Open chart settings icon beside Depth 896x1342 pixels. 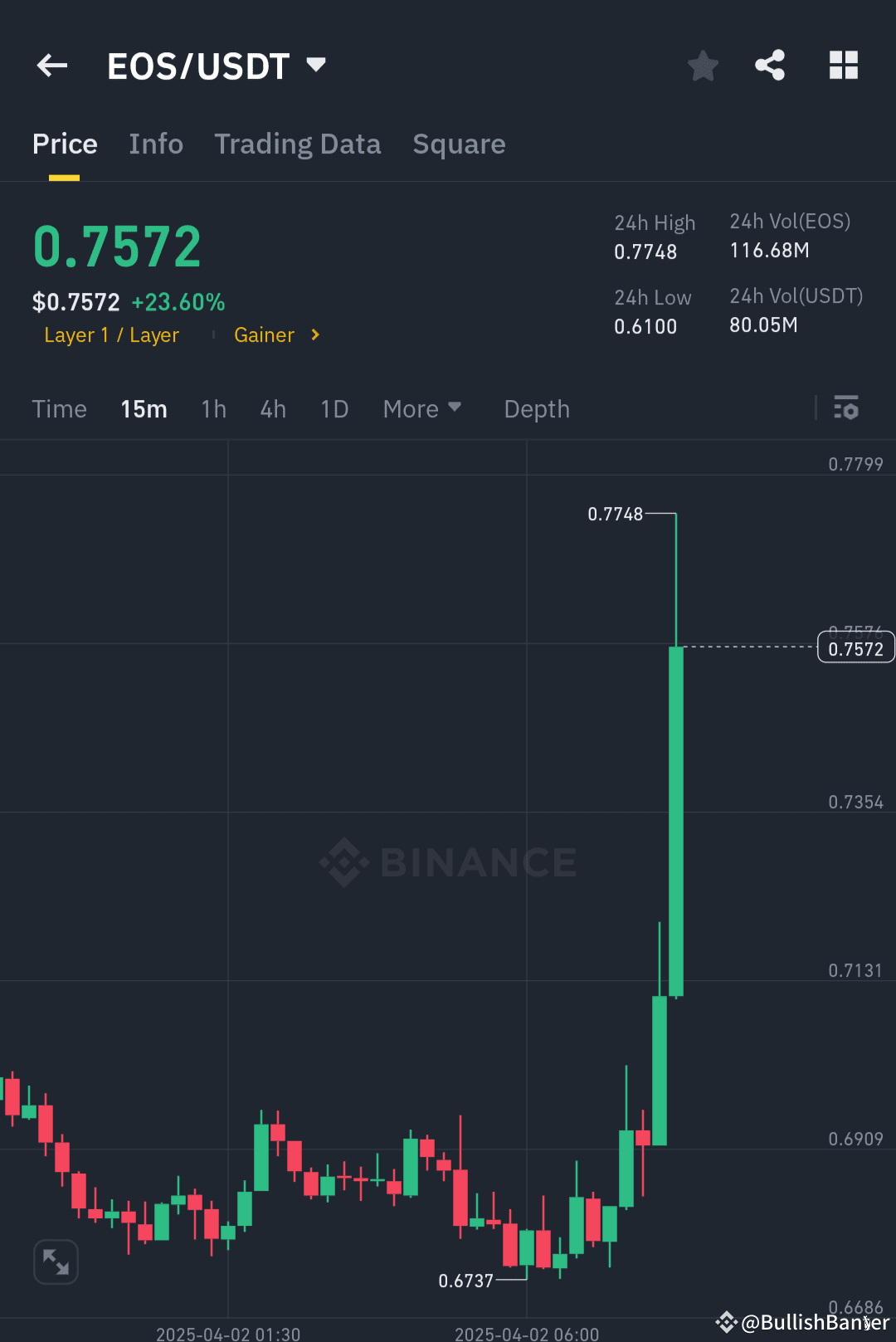[x=846, y=408]
